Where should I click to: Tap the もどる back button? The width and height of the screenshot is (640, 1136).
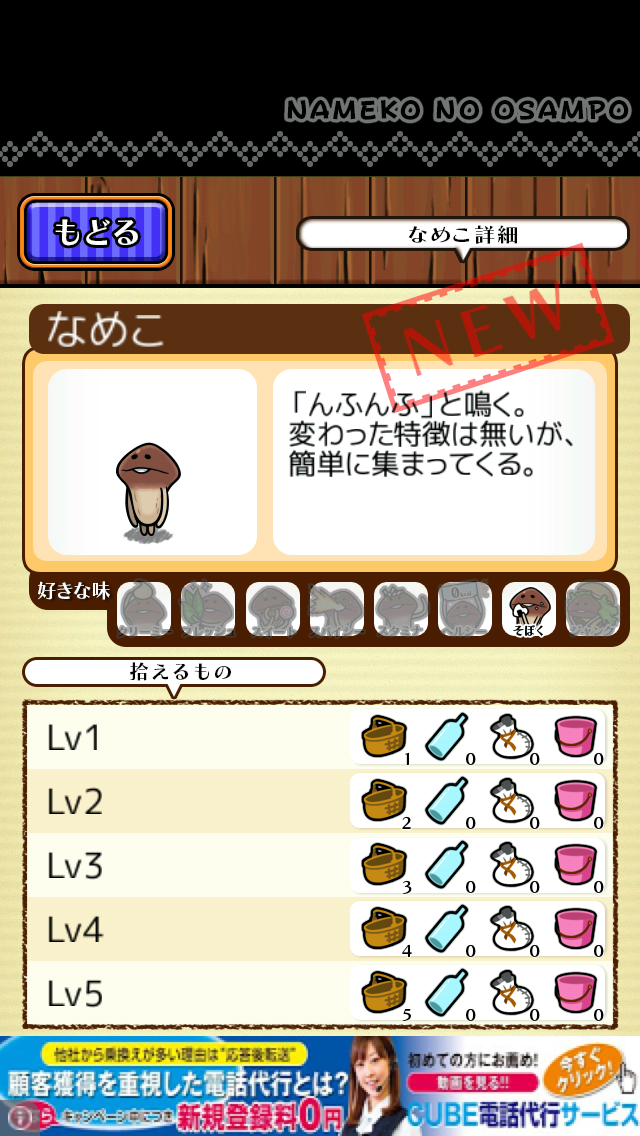[96, 232]
